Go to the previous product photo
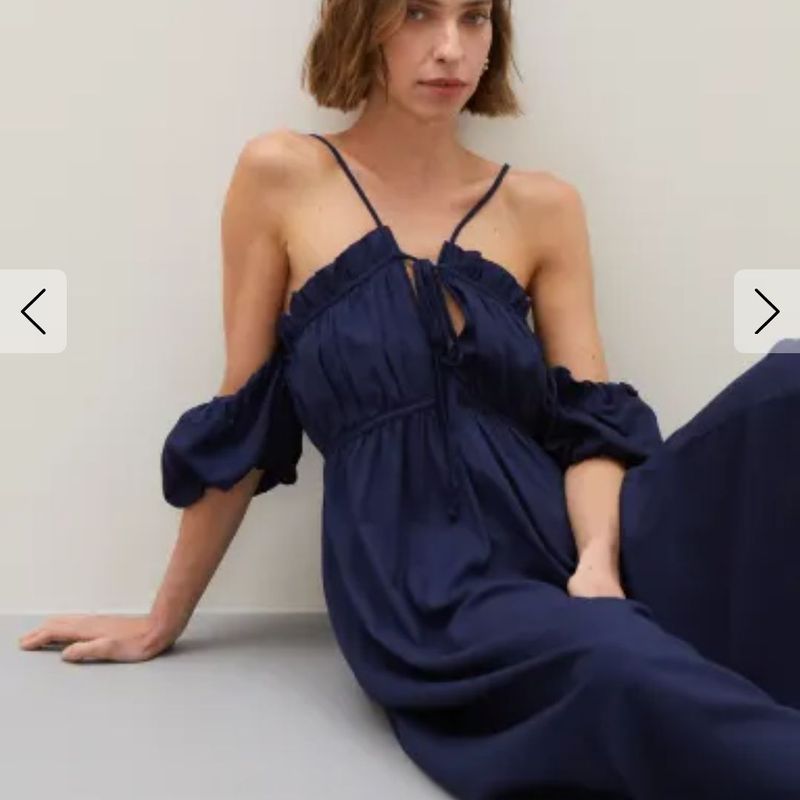The height and width of the screenshot is (800, 800). pos(33,311)
